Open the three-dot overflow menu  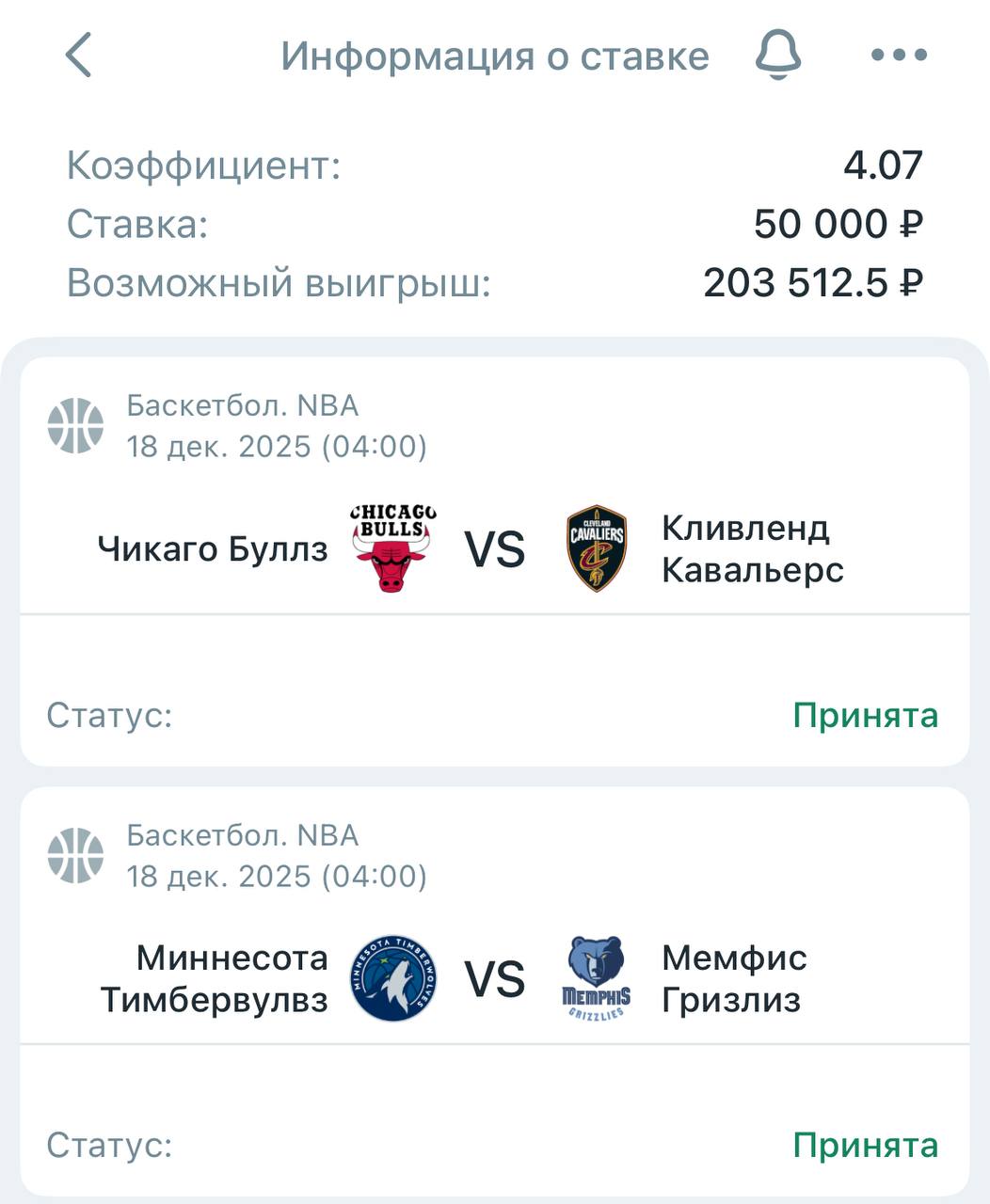point(899,55)
